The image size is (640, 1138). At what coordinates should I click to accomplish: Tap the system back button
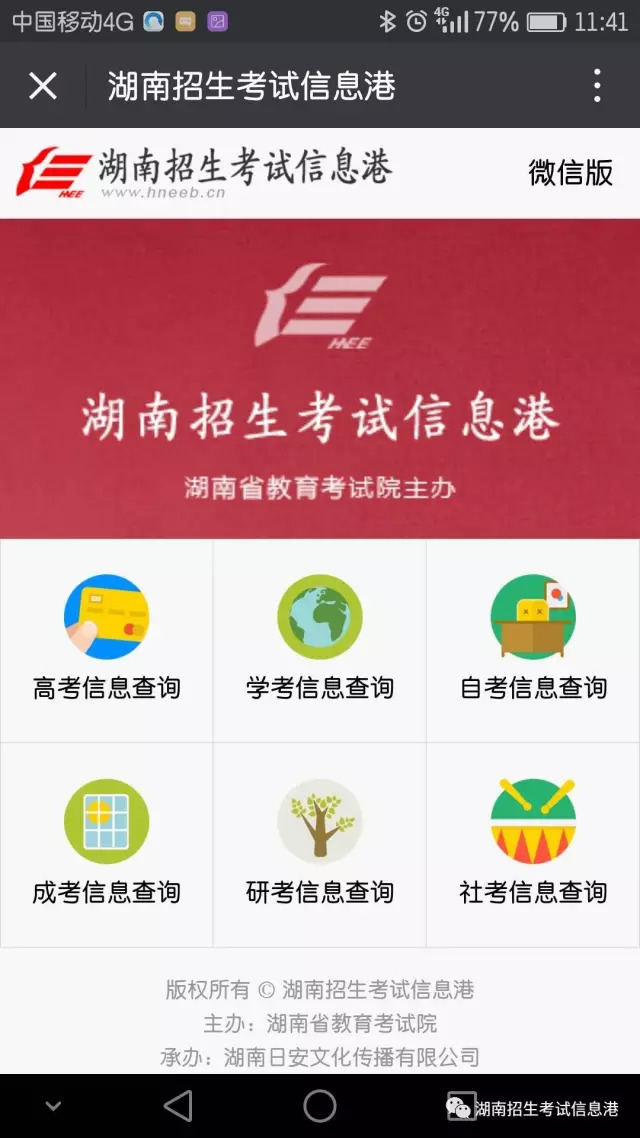(178, 1106)
